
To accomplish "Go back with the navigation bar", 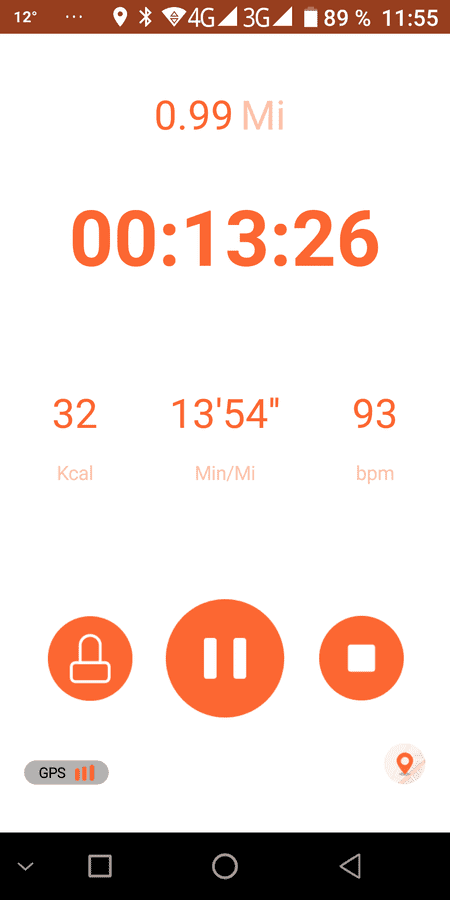I will click(x=350, y=866).
